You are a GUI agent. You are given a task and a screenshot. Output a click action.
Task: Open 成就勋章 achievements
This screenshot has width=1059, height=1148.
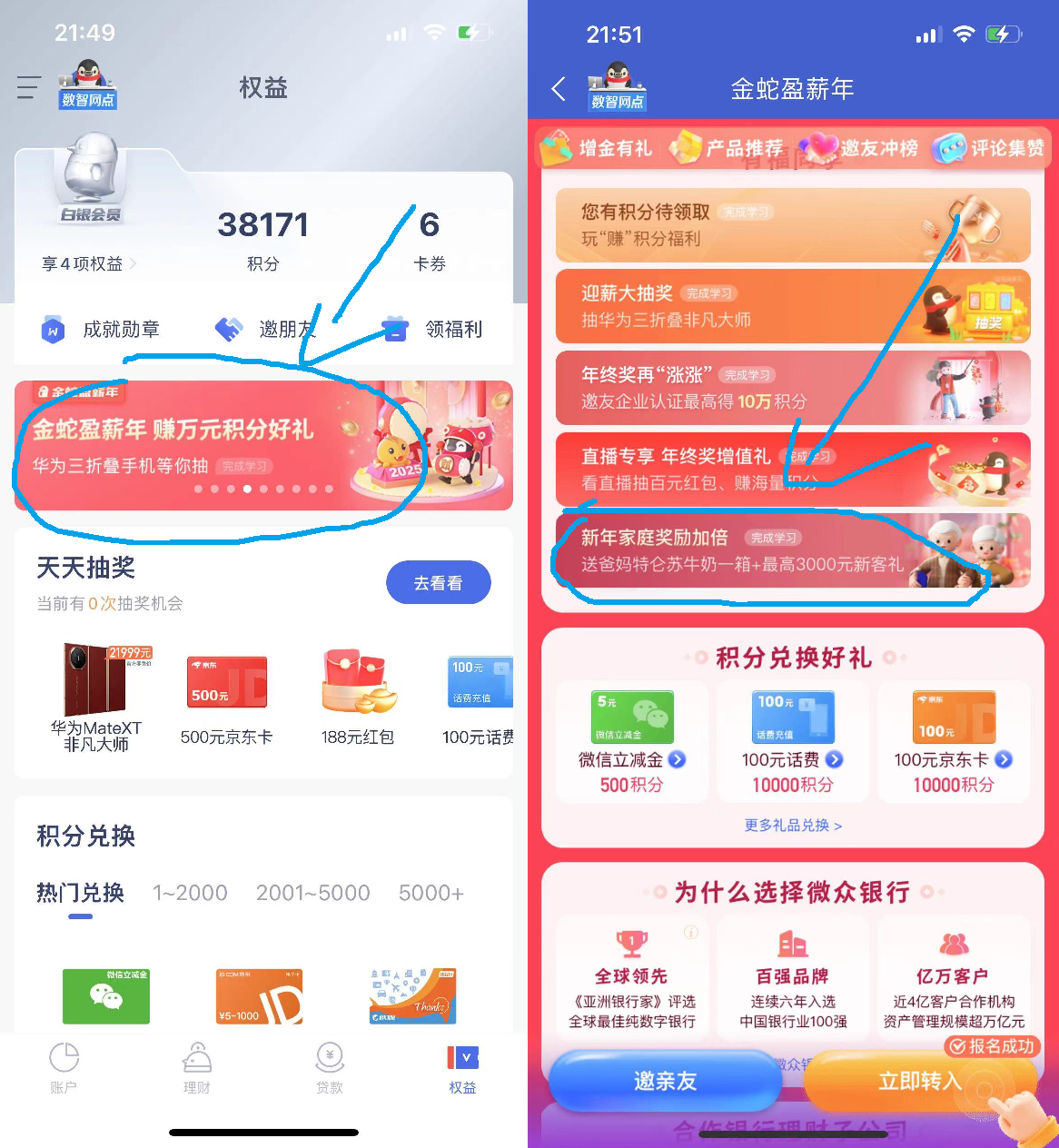pyautogui.click(x=101, y=329)
